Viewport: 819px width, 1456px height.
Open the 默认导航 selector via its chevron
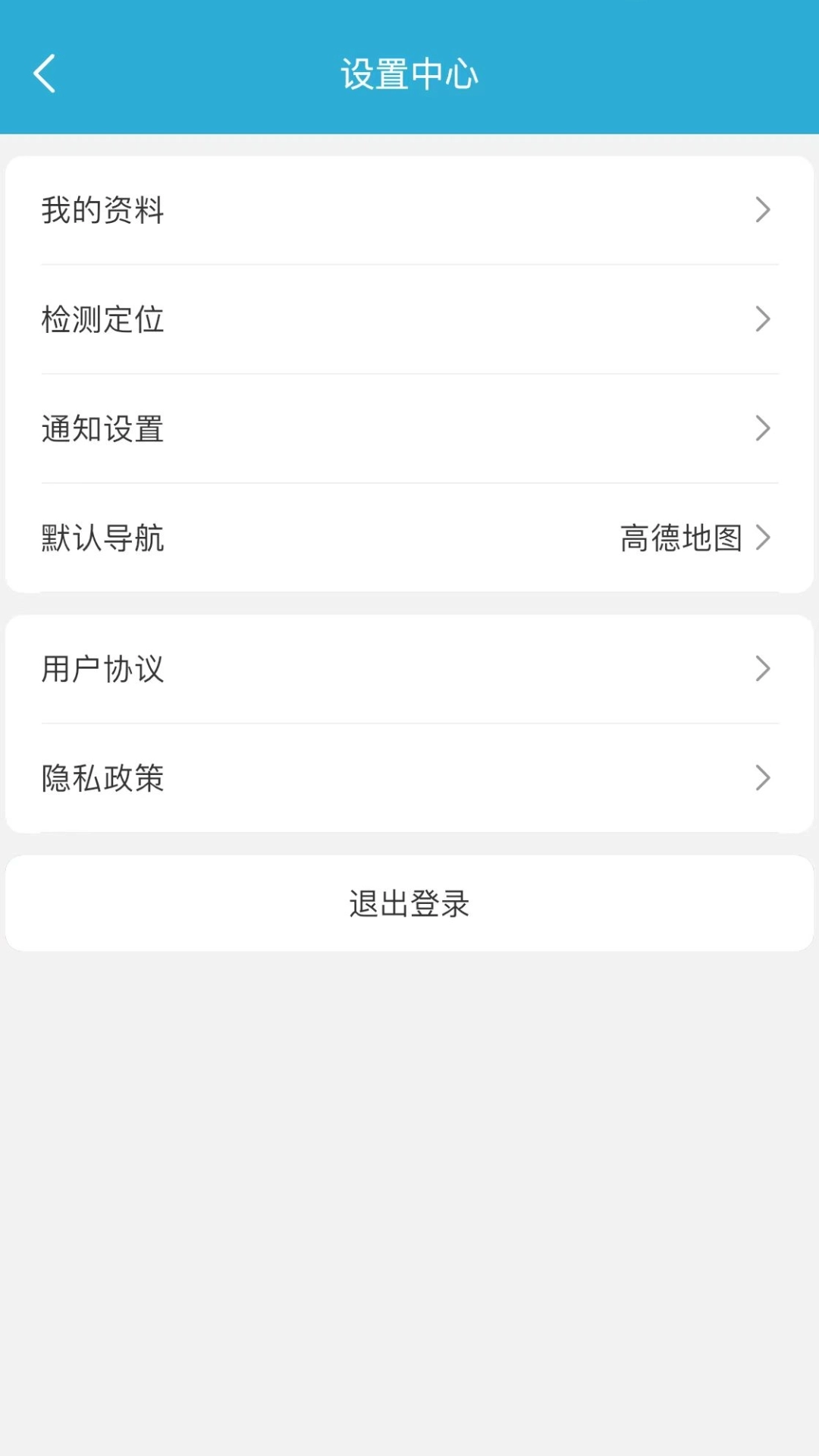pyautogui.click(x=764, y=540)
